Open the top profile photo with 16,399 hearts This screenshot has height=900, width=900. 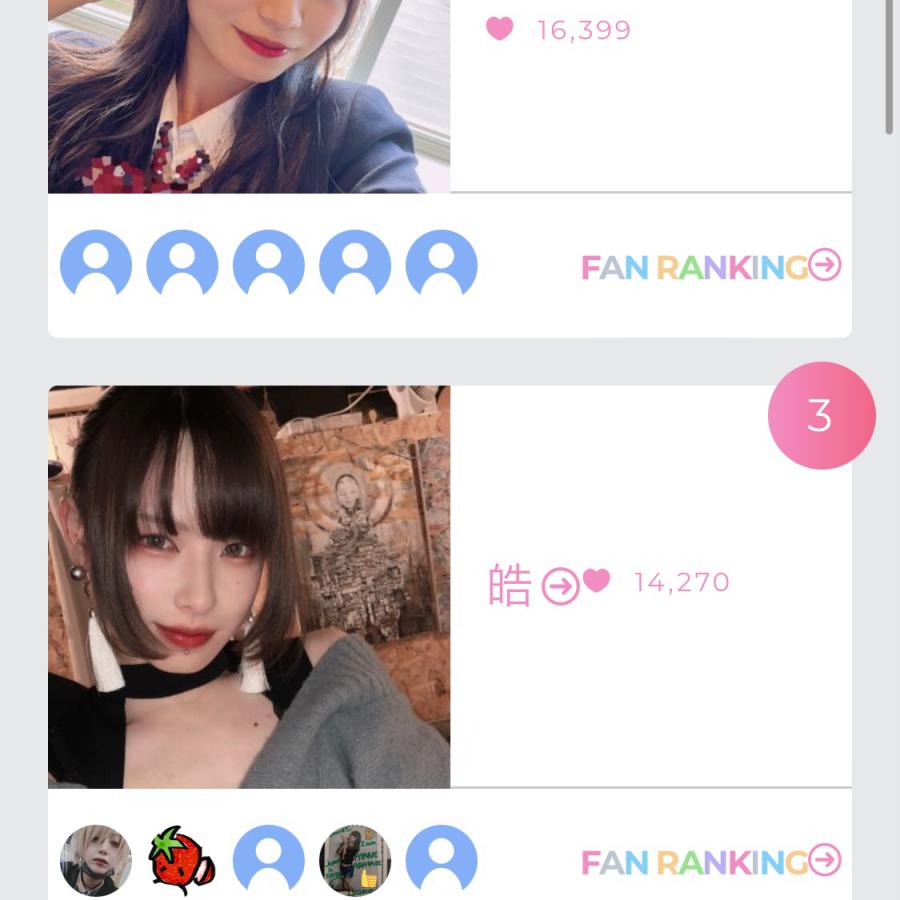249,95
